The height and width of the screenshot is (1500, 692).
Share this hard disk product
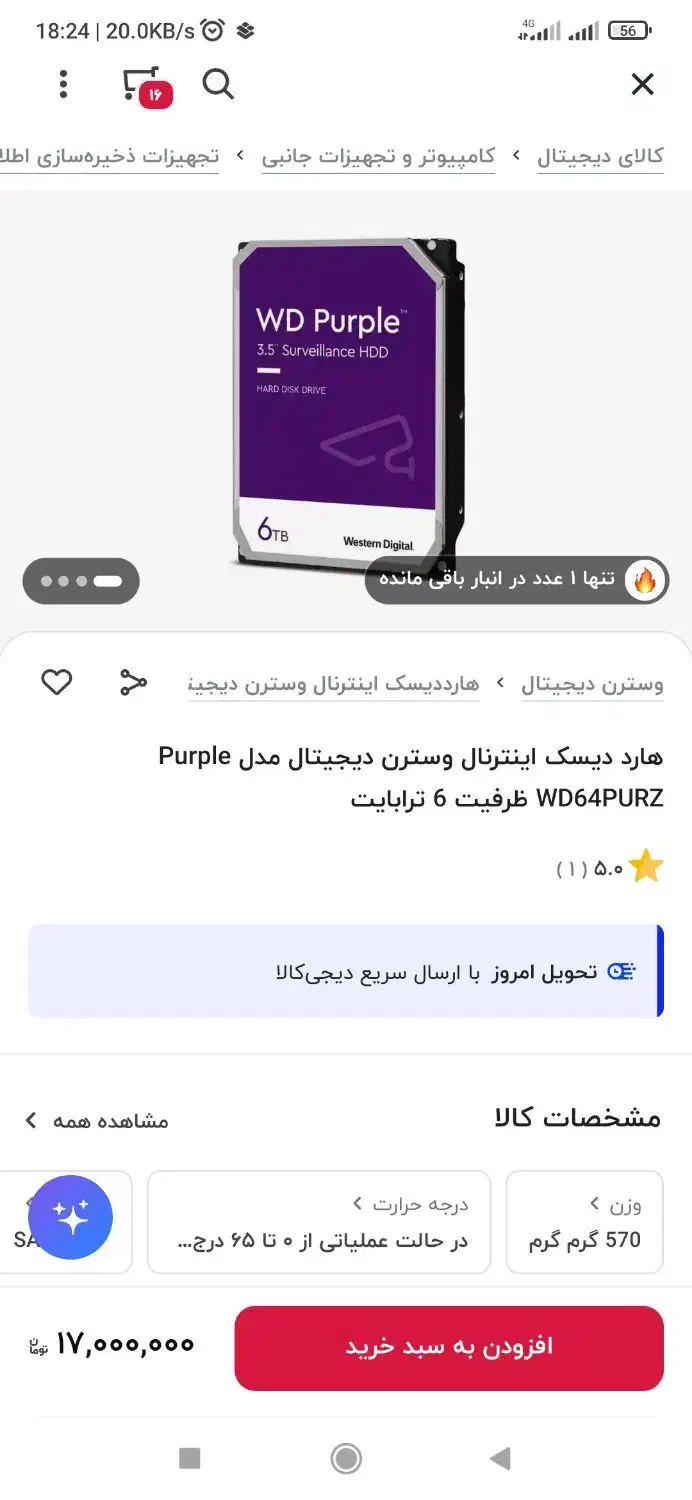(x=133, y=683)
